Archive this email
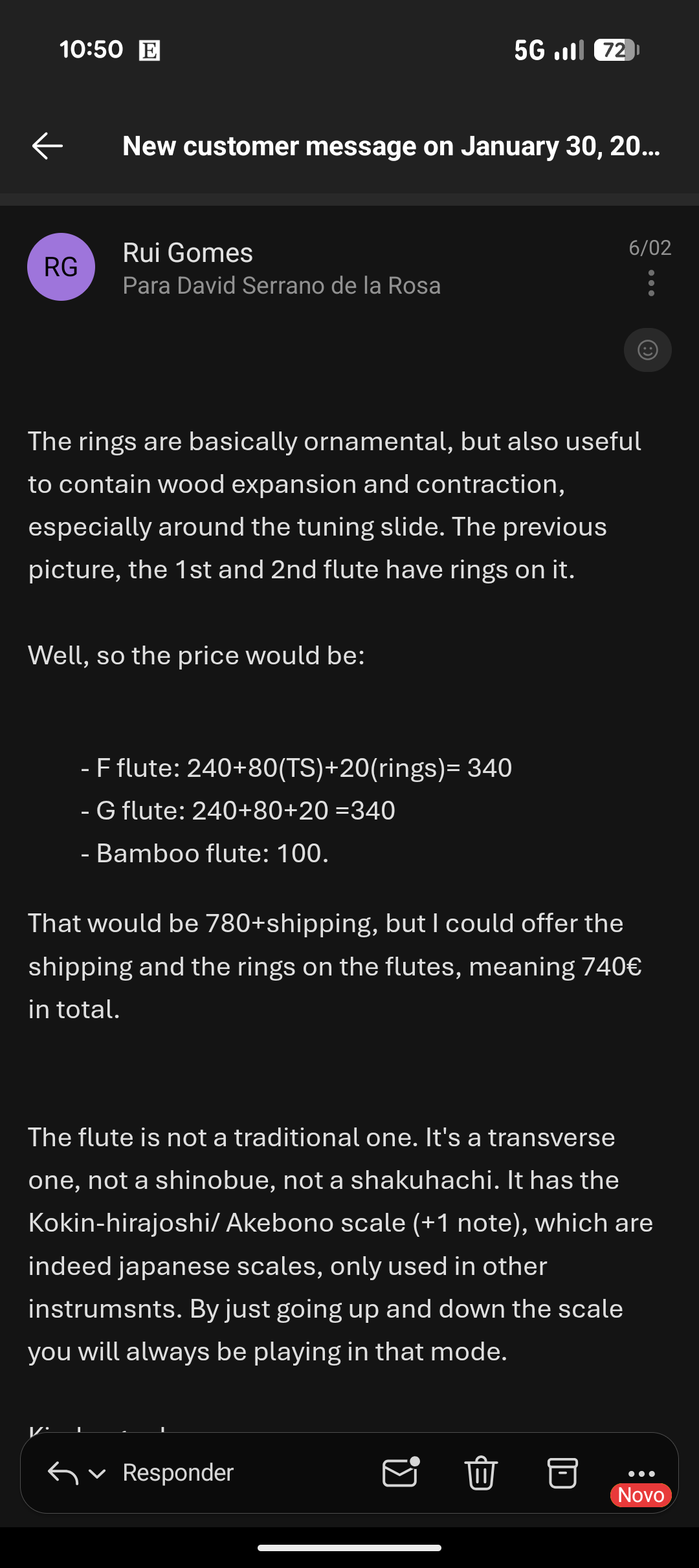The image size is (699, 1568). click(x=562, y=1474)
